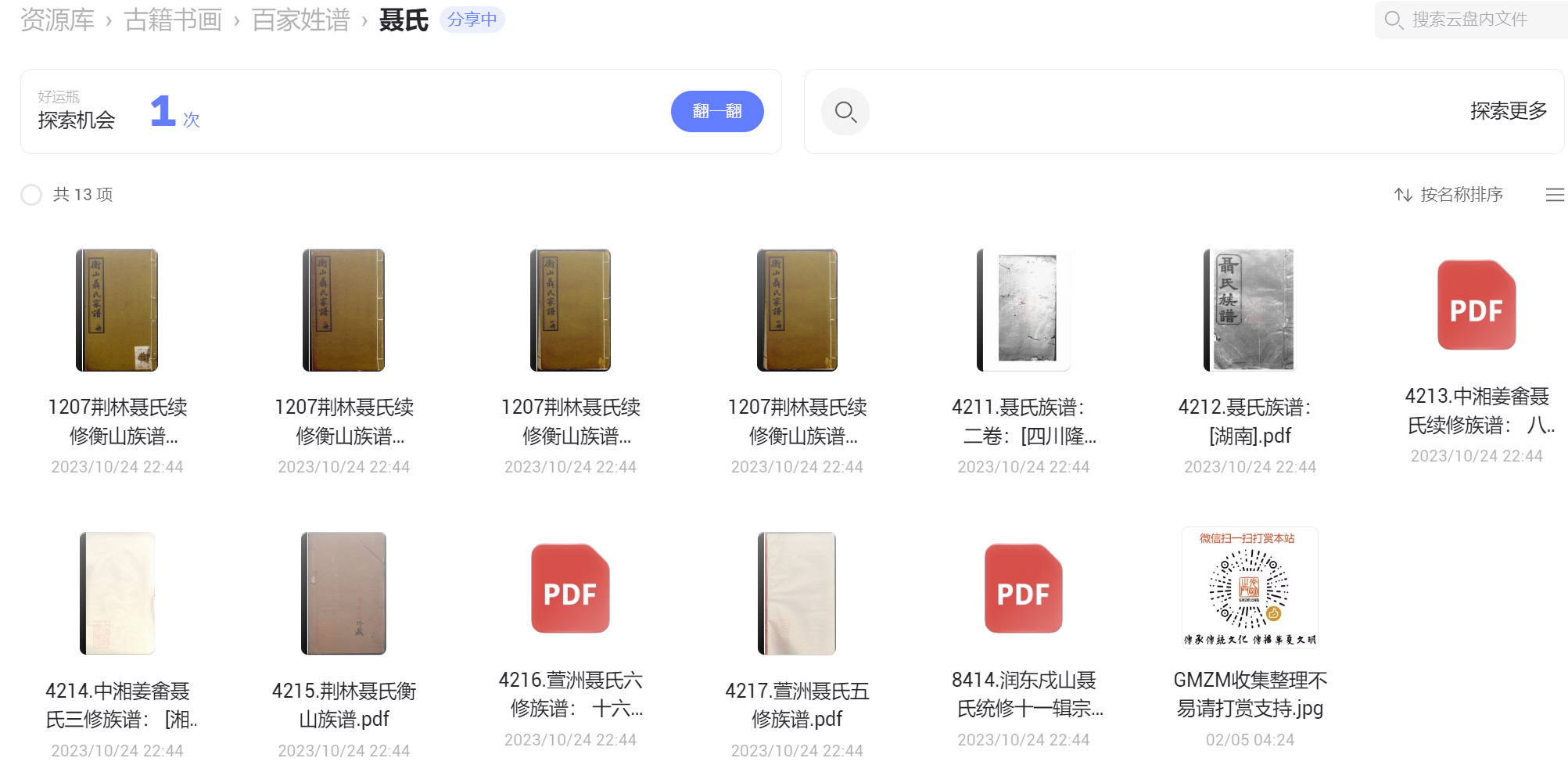The width and height of the screenshot is (1568, 765).
Task: Open 4214.中湘姜畲聂氏三修族谱 file
Action: click(x=117, y=593)
